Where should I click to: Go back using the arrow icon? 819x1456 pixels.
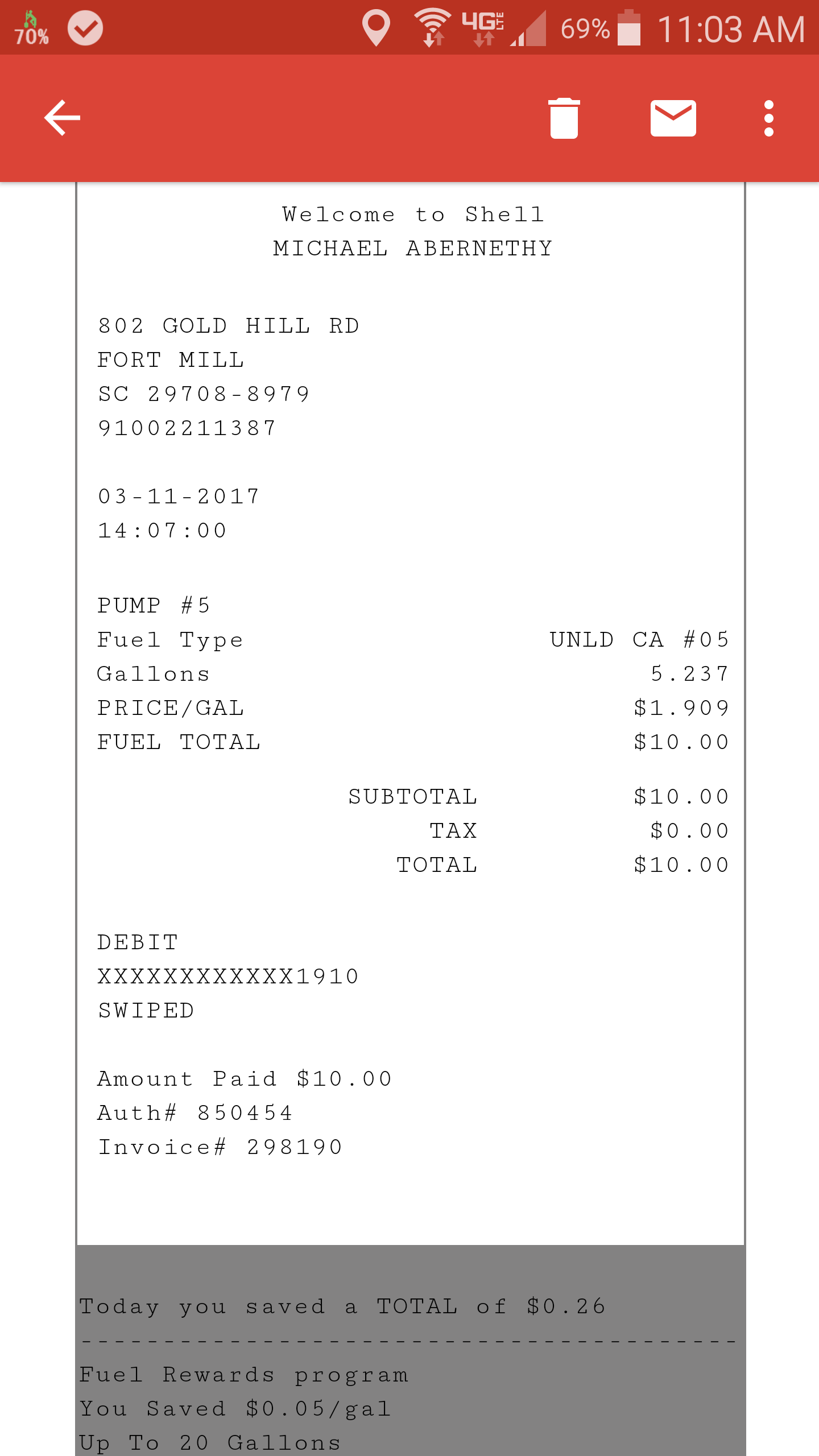coord(63,118)
